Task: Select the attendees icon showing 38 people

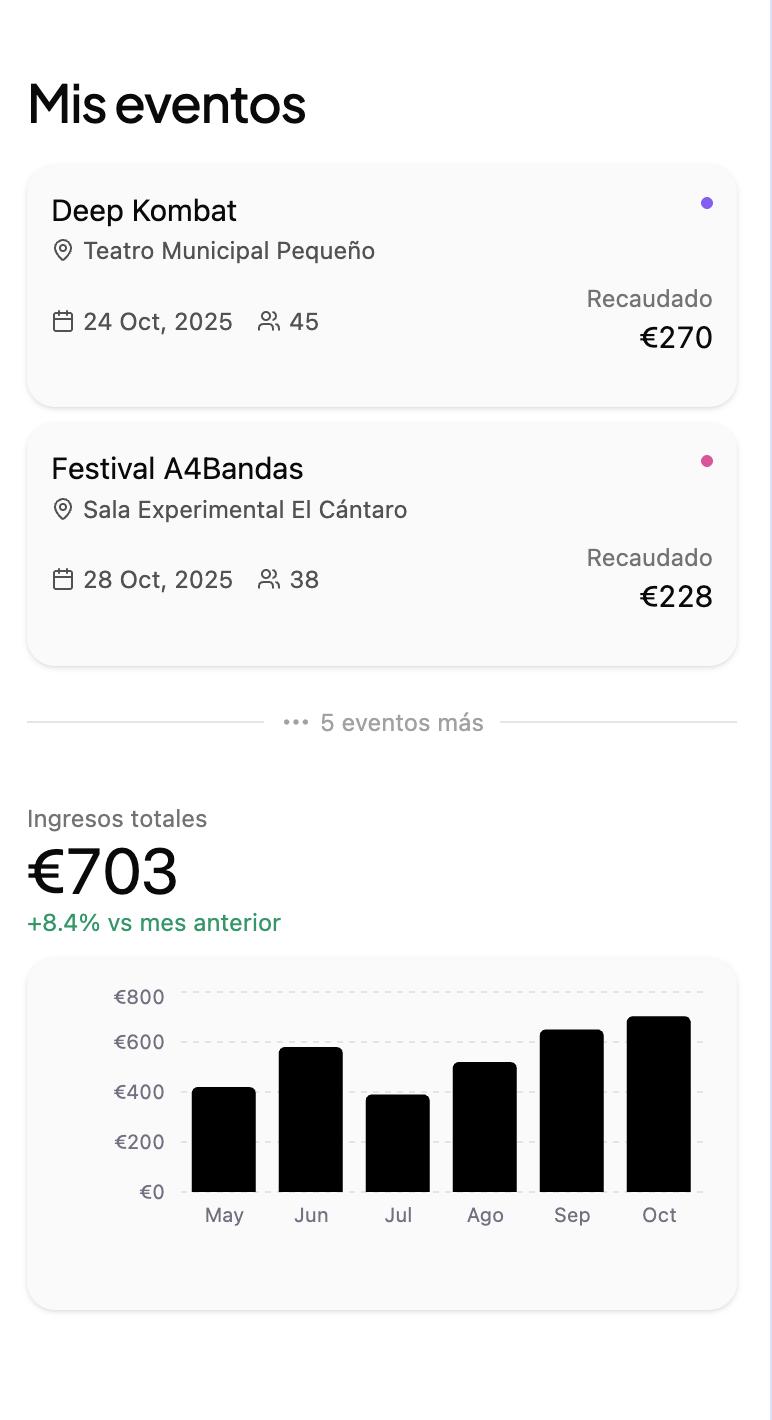Action: point(270,579)
